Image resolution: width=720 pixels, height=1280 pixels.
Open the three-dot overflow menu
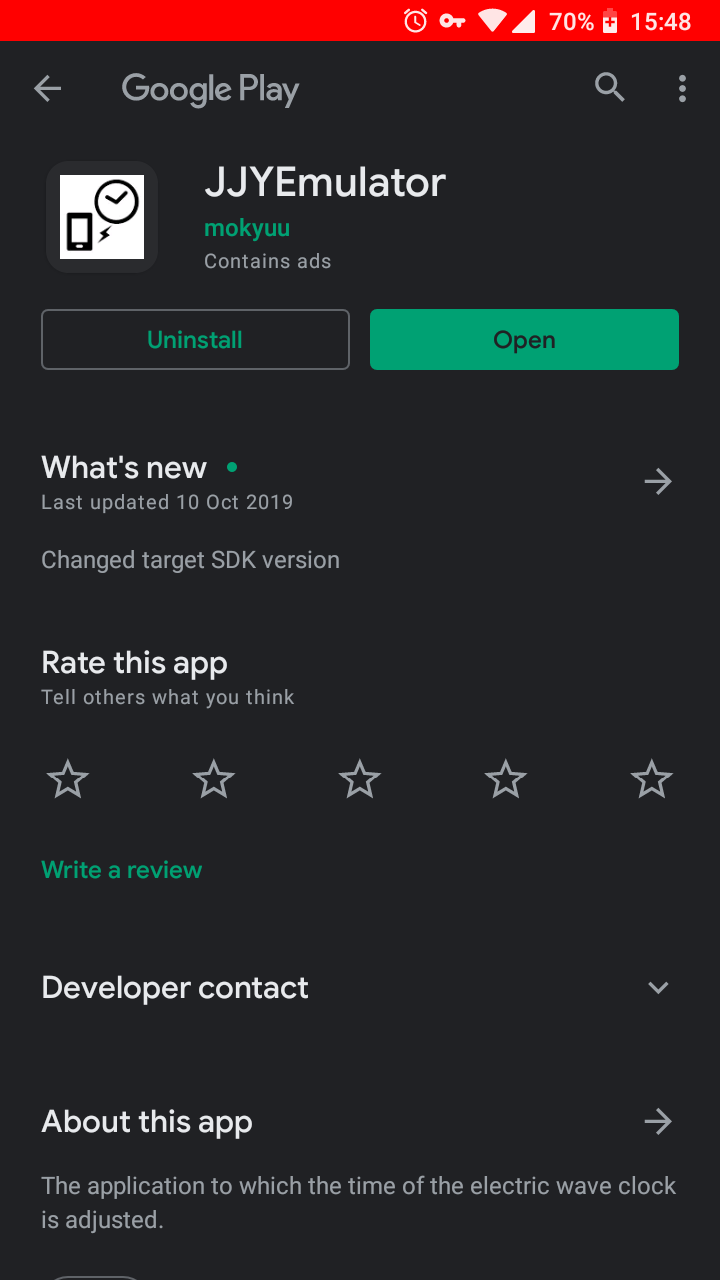point(682,88)
